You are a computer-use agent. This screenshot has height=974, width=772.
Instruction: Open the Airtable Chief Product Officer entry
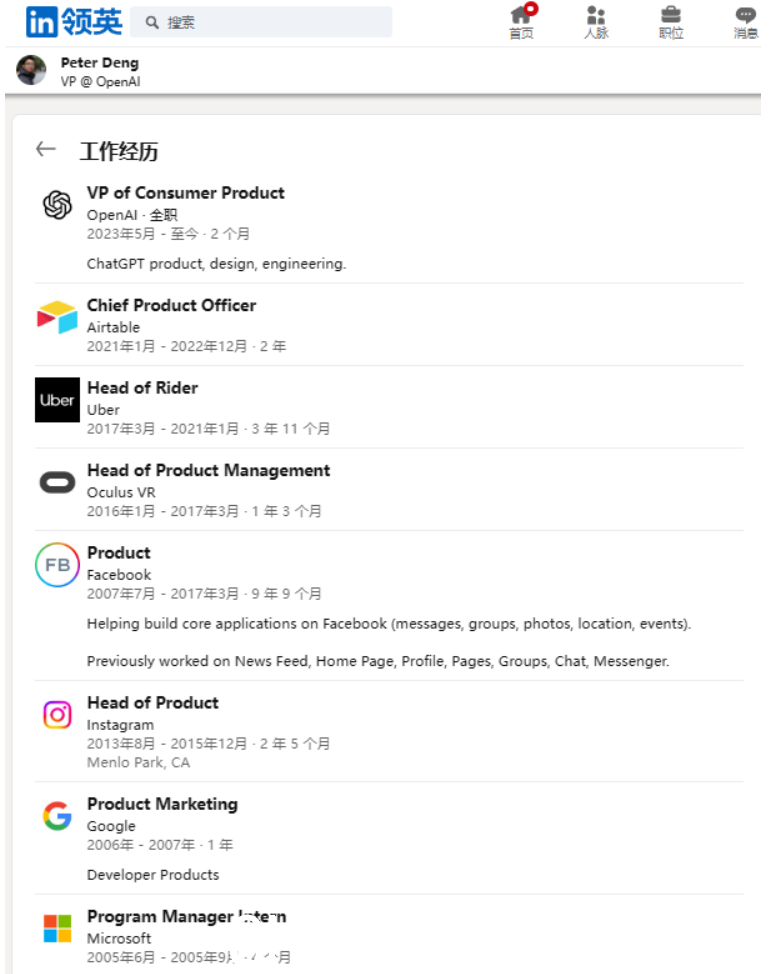[171, 305]
